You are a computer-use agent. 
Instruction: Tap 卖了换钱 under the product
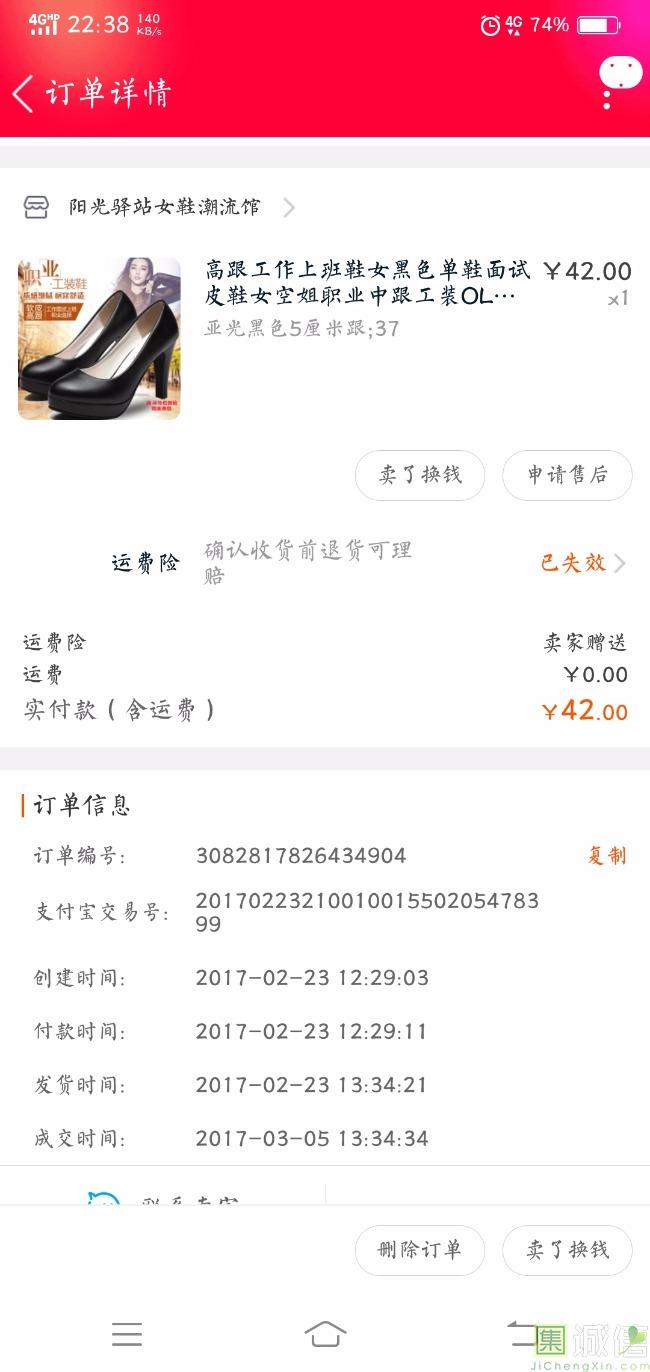(x=420, y=475)
